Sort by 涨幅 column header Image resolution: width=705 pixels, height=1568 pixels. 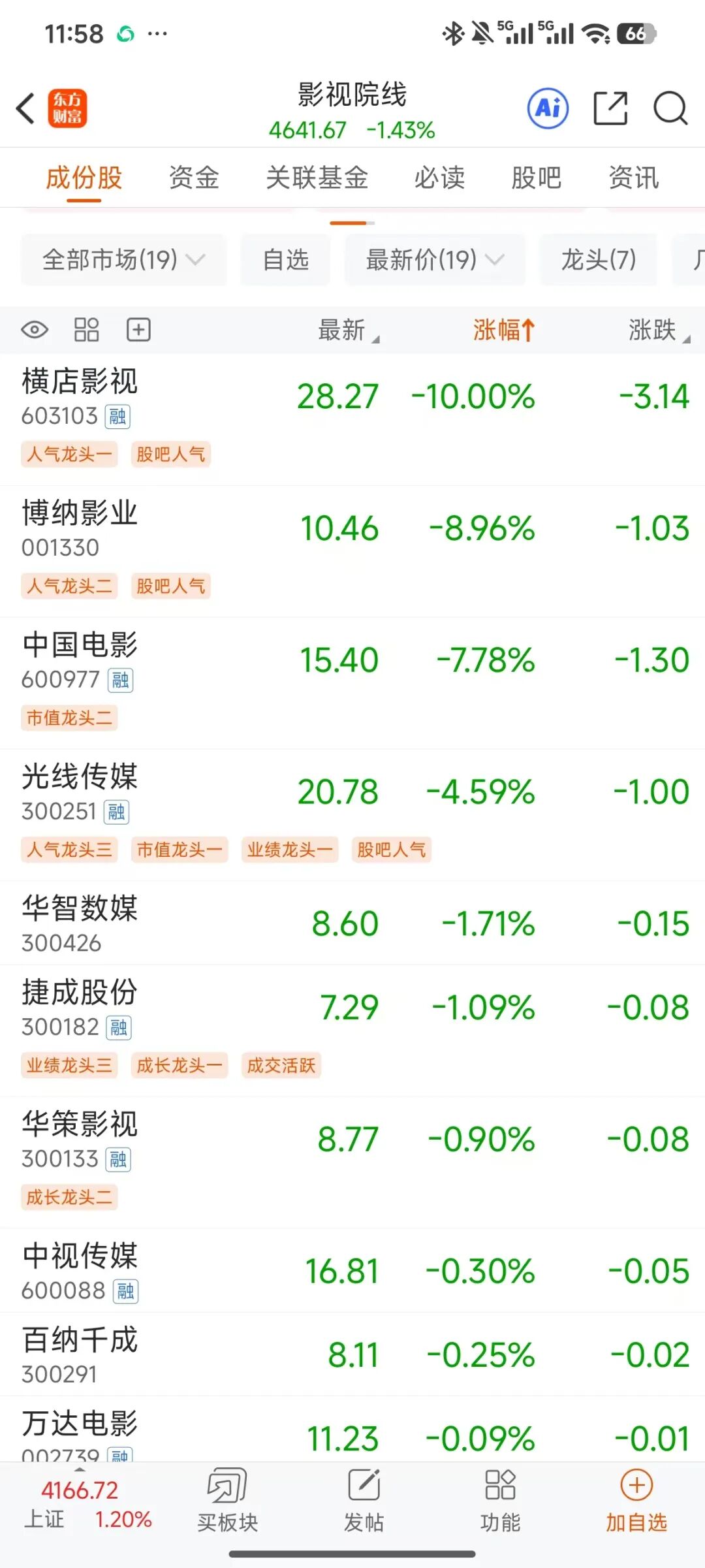(x=503, y=330)
